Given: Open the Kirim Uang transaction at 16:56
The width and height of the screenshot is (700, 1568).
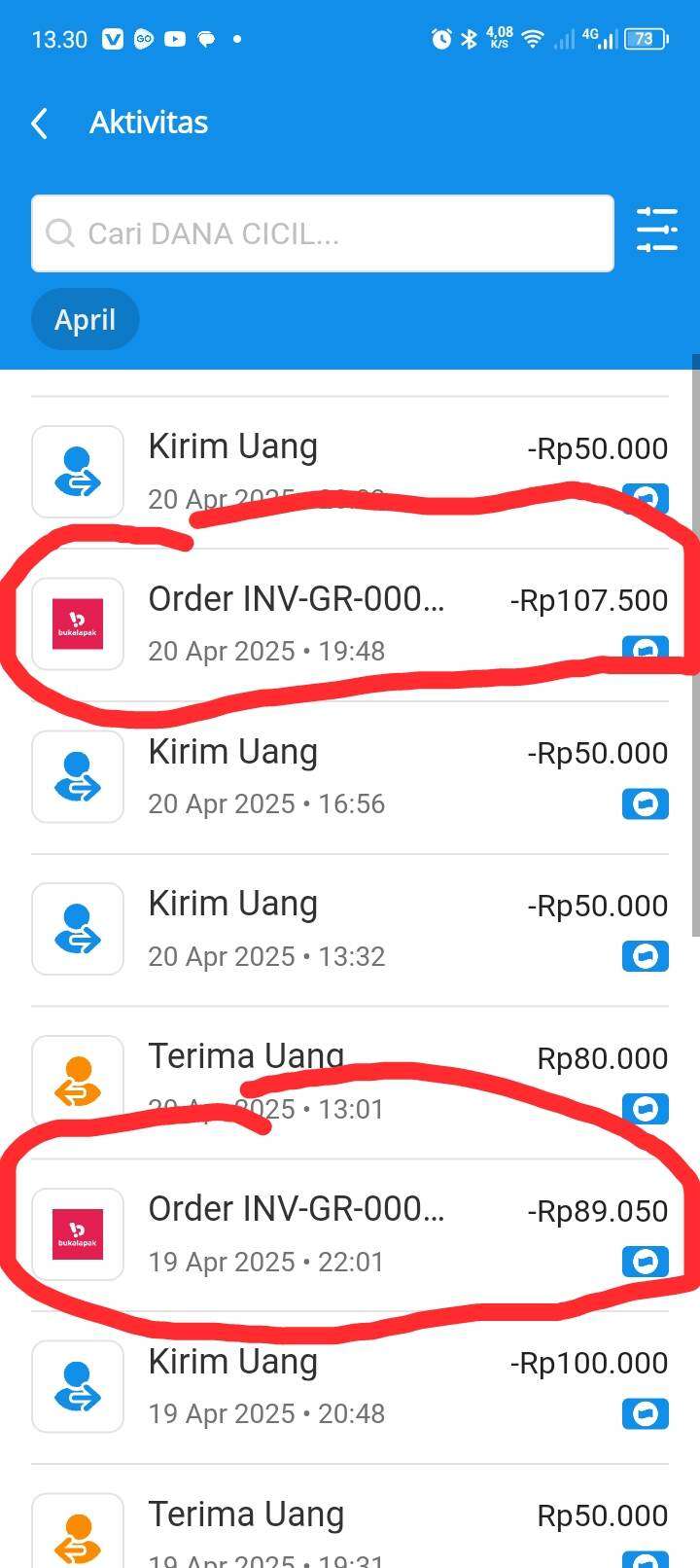Looking at the screenshot, I should point(350,776).
